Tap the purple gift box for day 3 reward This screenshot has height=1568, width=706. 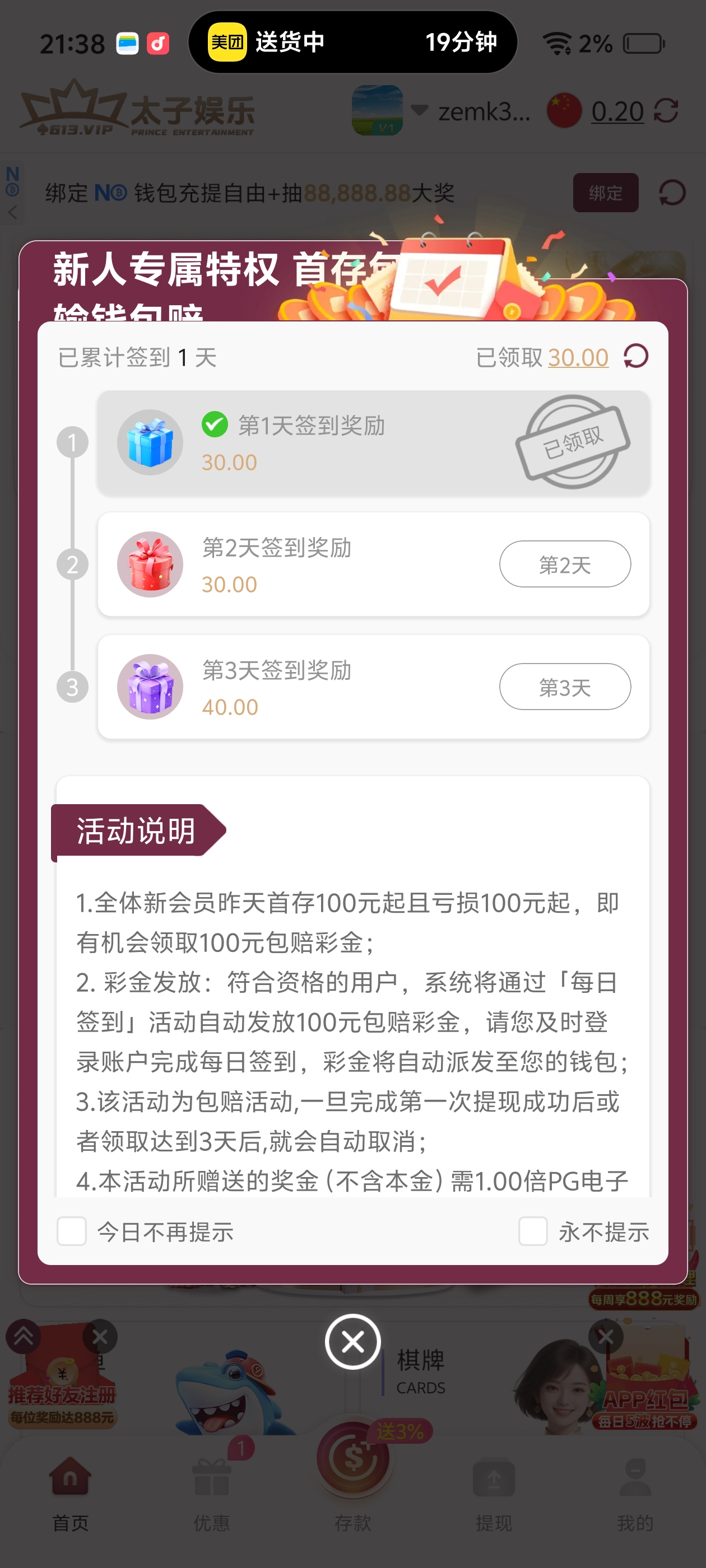(x=150, y=686)
